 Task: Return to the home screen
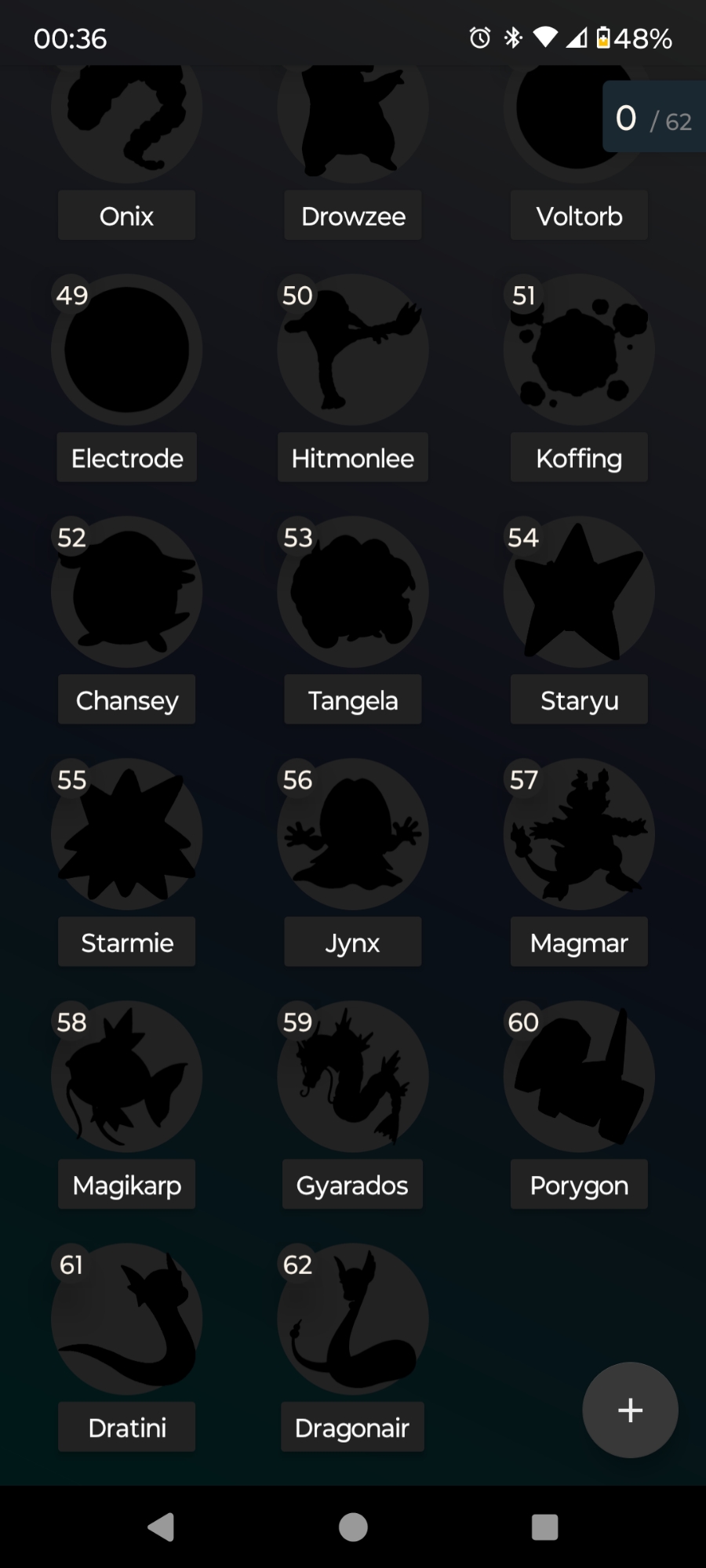(353, 1526)
